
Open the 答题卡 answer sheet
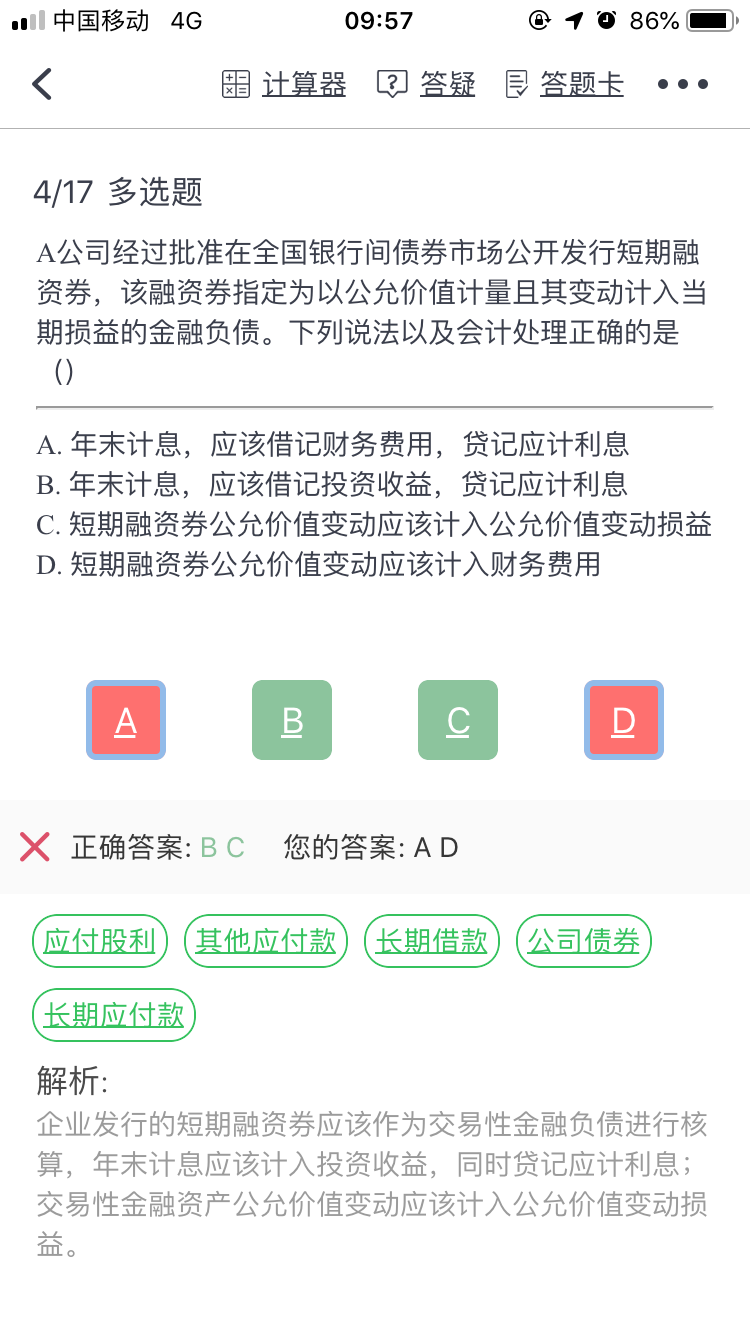581,84
